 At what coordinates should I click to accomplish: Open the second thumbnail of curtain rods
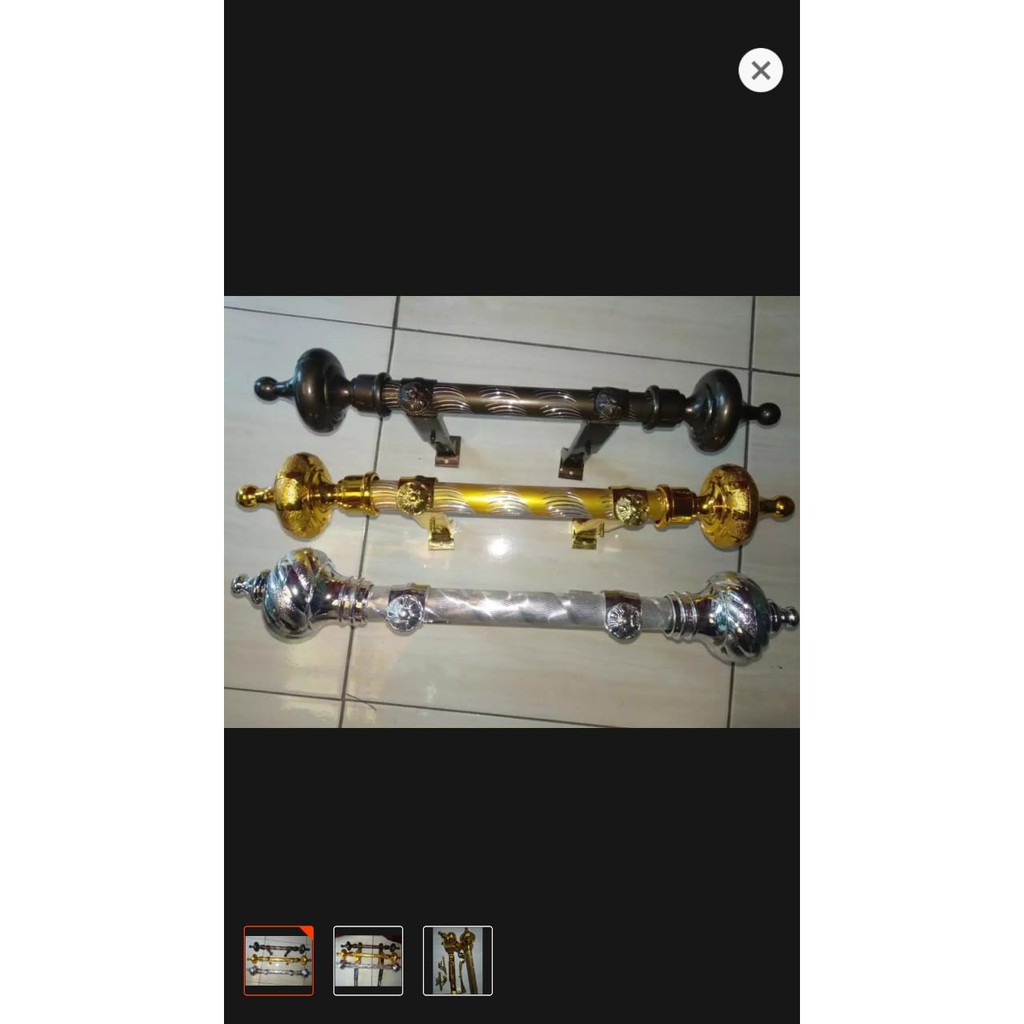(368, 961)
